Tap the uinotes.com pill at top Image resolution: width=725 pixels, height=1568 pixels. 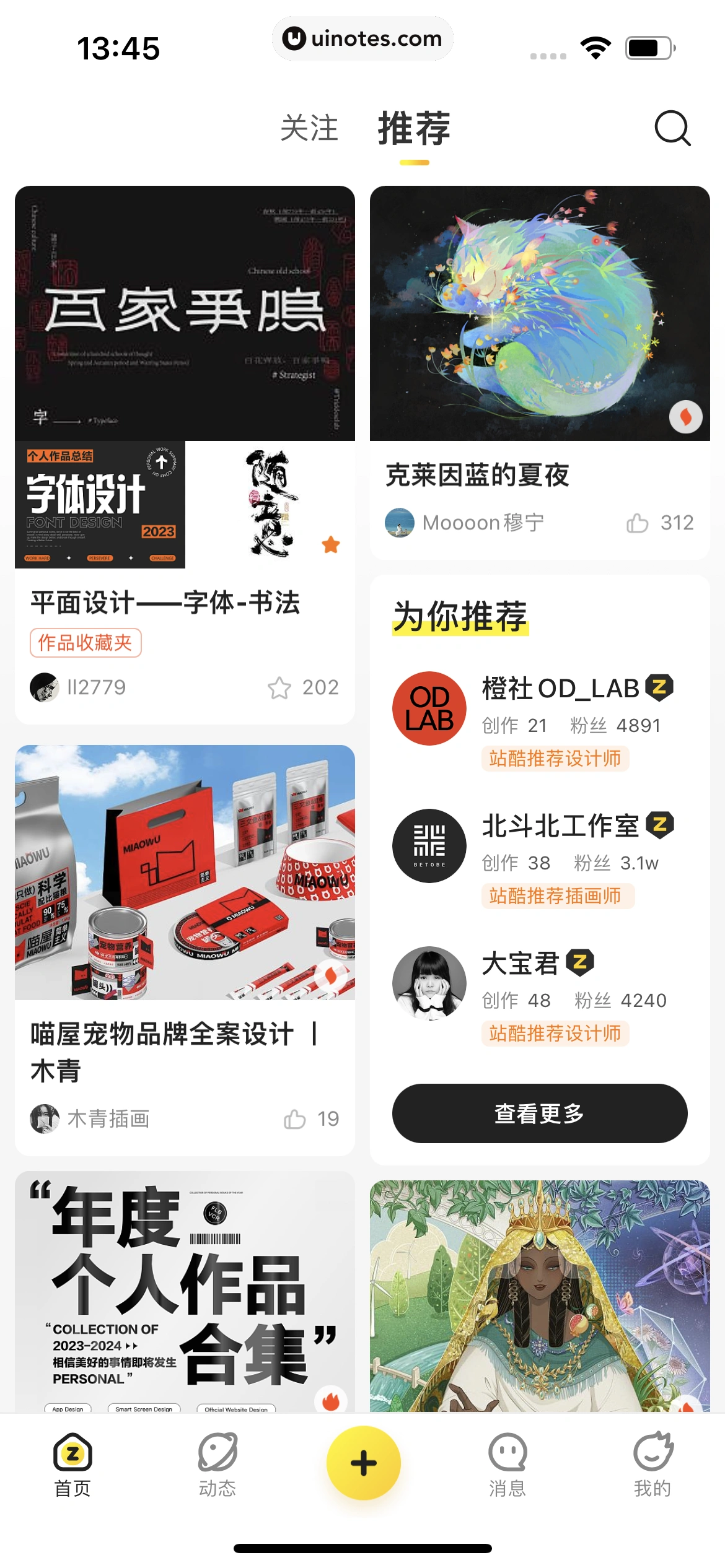[362, 38]
